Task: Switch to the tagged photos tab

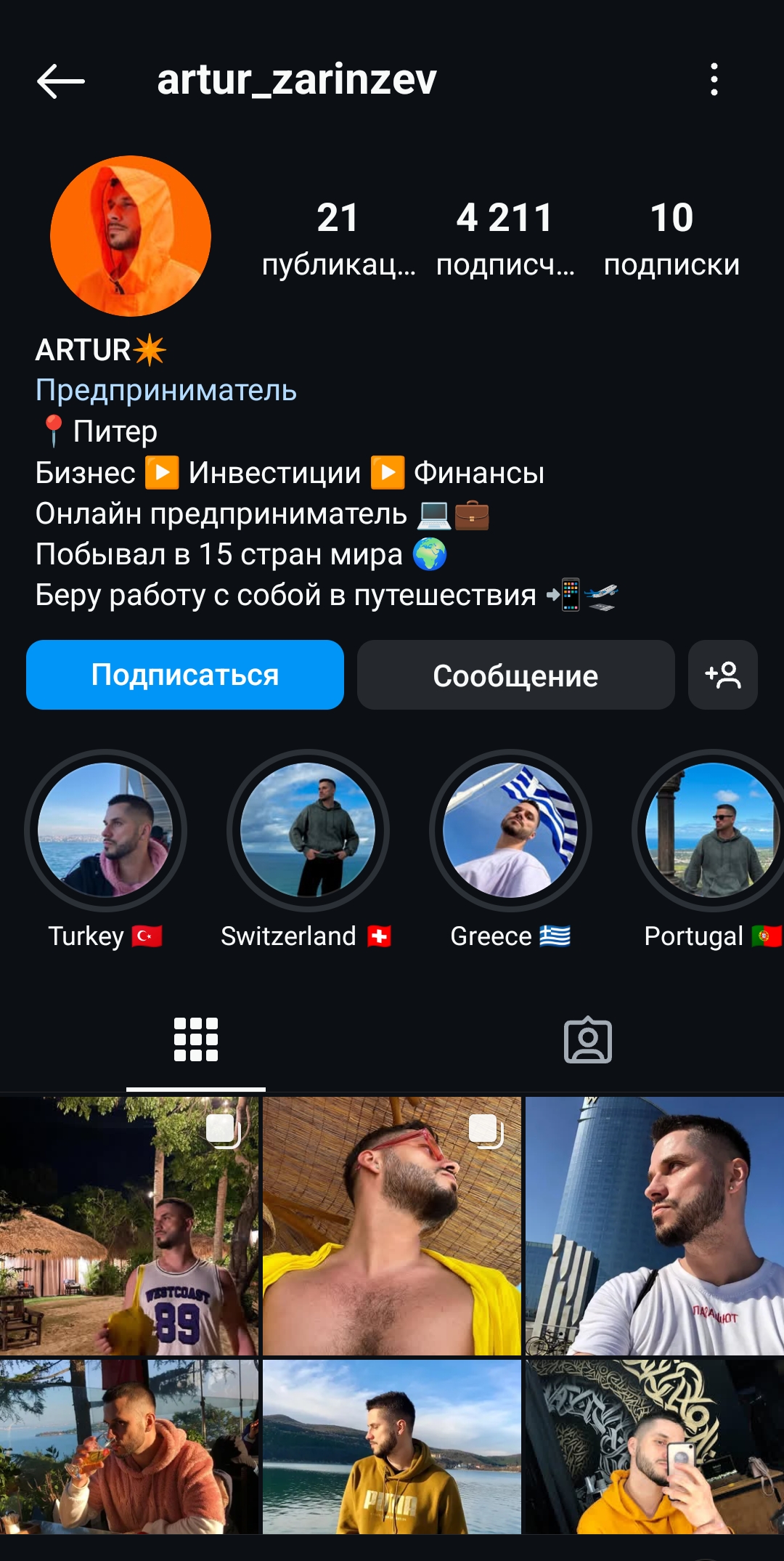Action: point(588,1039)
